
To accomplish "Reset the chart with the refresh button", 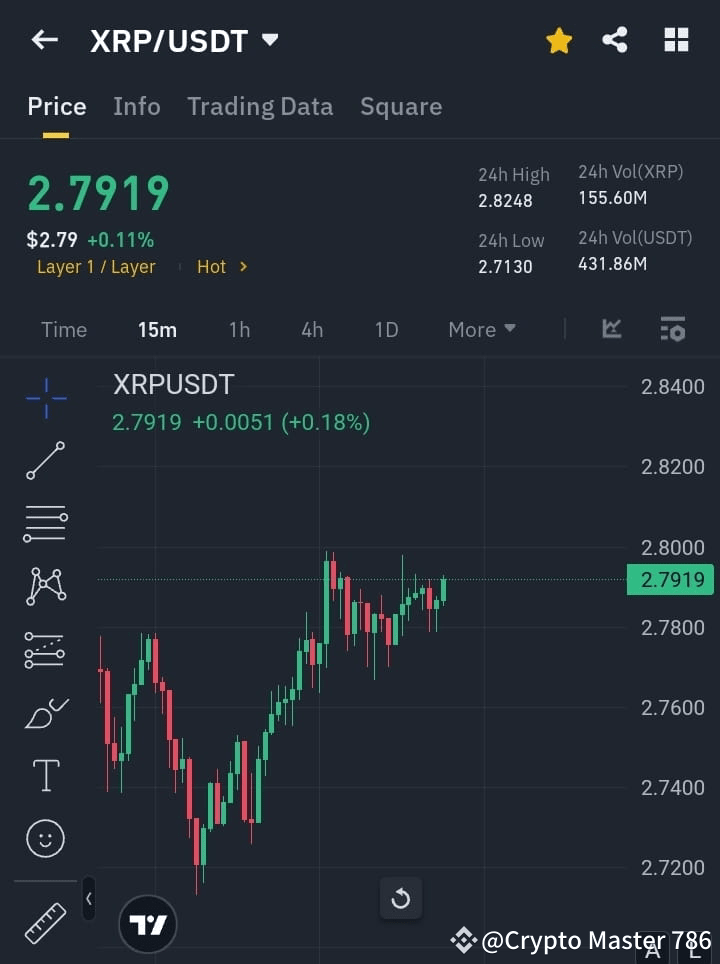I will 400,899.
